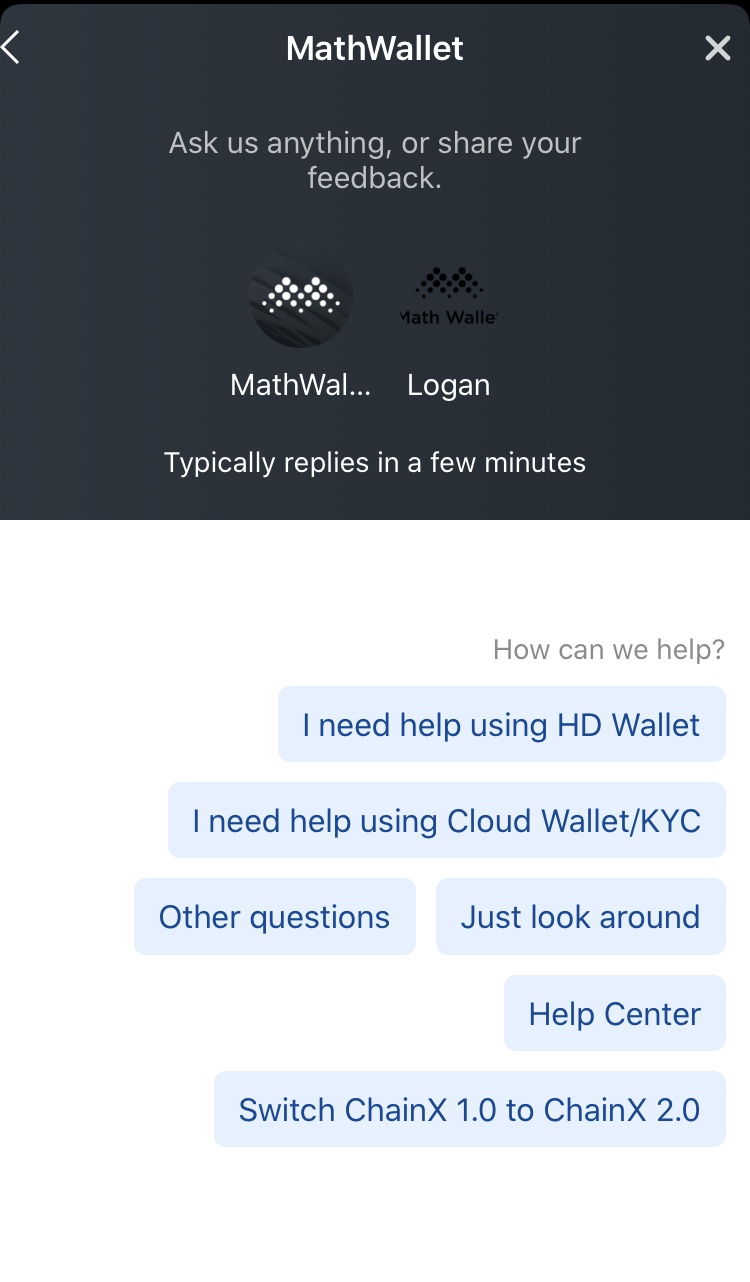Click the MathWallet title in the header

[x=374, y=47]
